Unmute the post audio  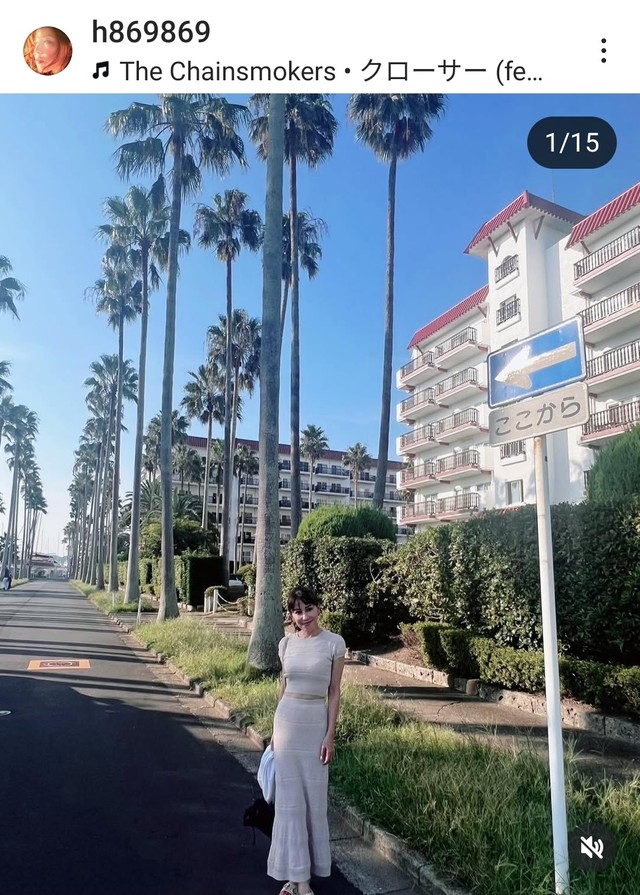[x=592, y=847]
